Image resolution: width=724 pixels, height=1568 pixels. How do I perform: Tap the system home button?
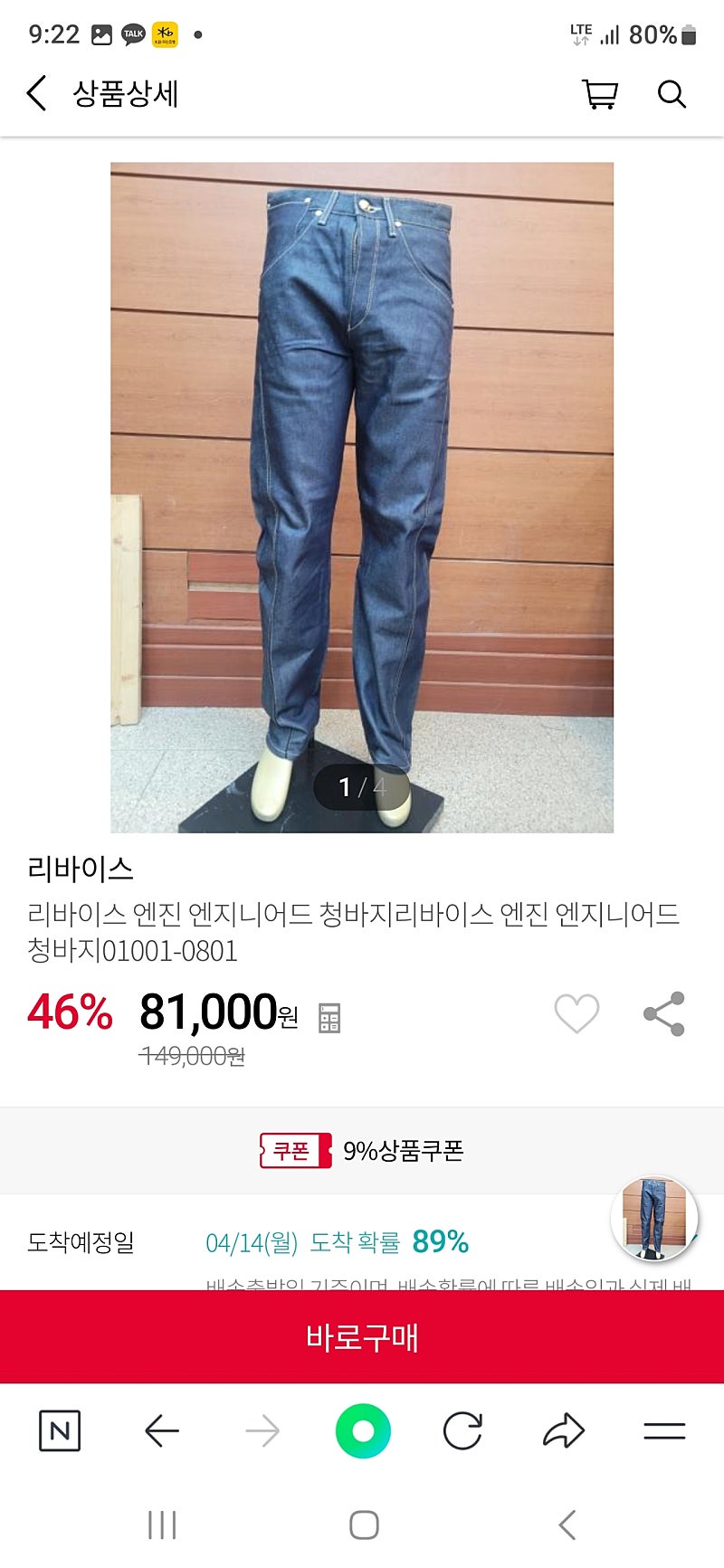point(364,1525)
